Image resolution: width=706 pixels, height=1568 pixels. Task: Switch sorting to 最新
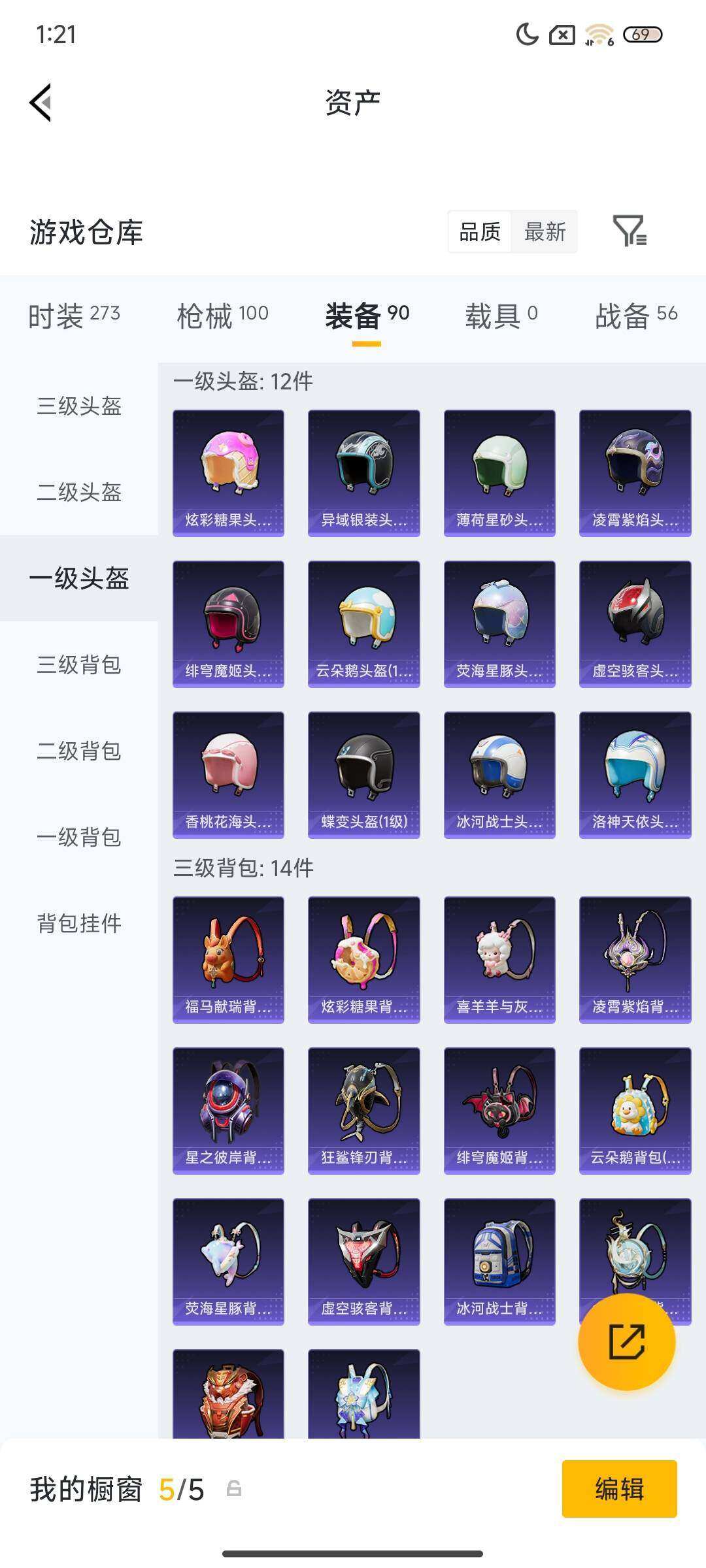(x=545, y=232)
